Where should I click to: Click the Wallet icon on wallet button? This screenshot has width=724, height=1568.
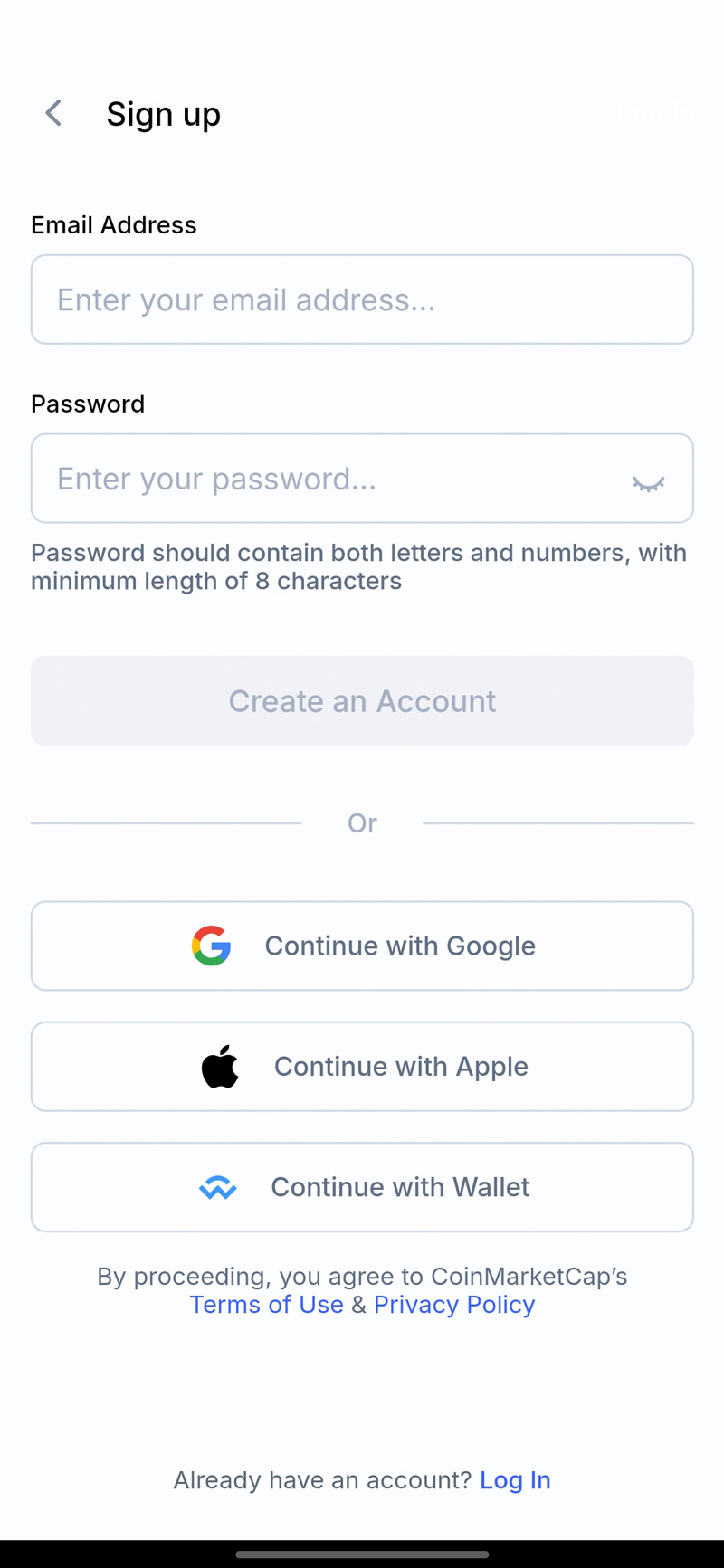pos(217,1186)
